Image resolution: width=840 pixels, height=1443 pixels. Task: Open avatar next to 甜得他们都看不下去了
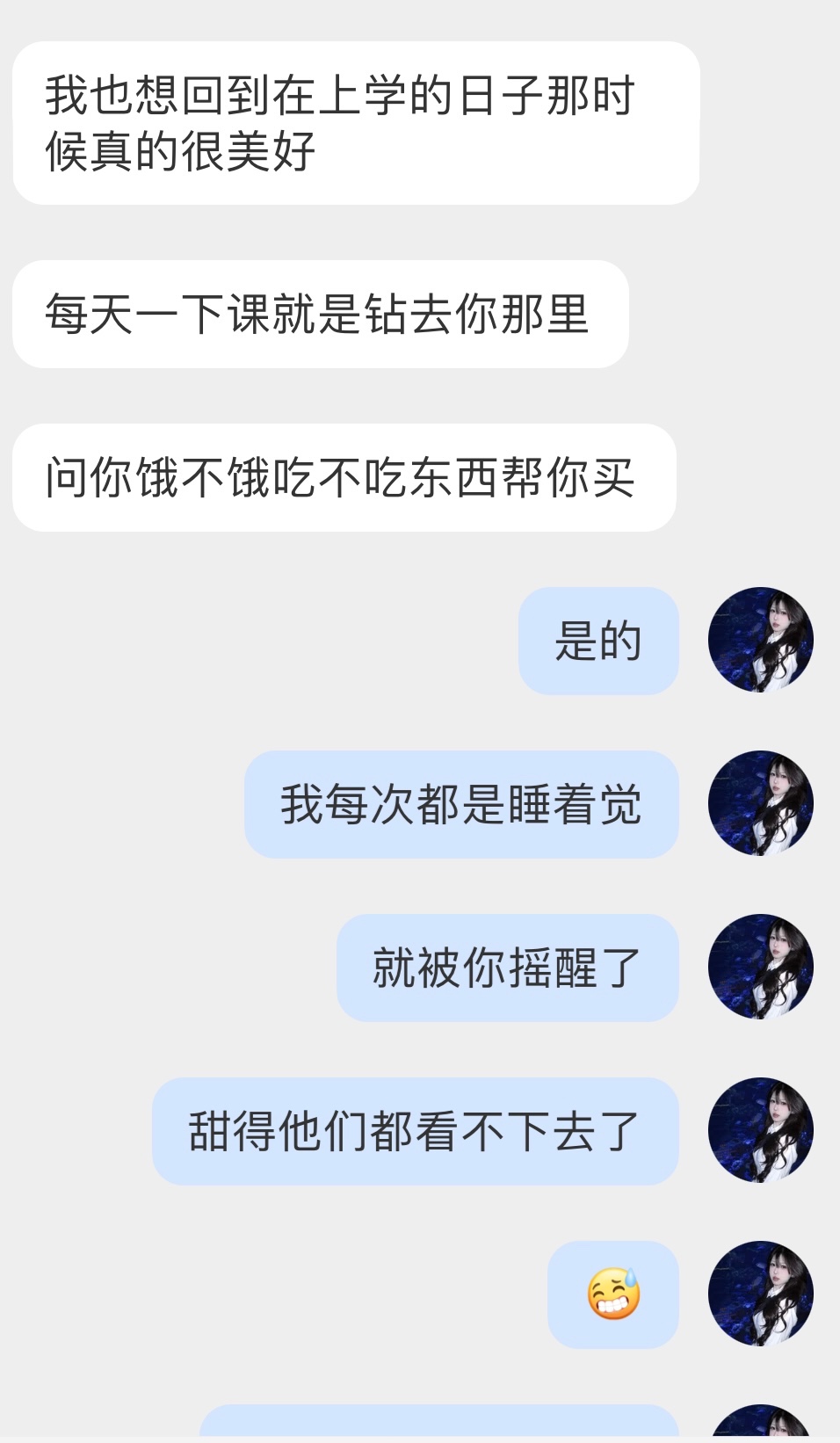760,1130
